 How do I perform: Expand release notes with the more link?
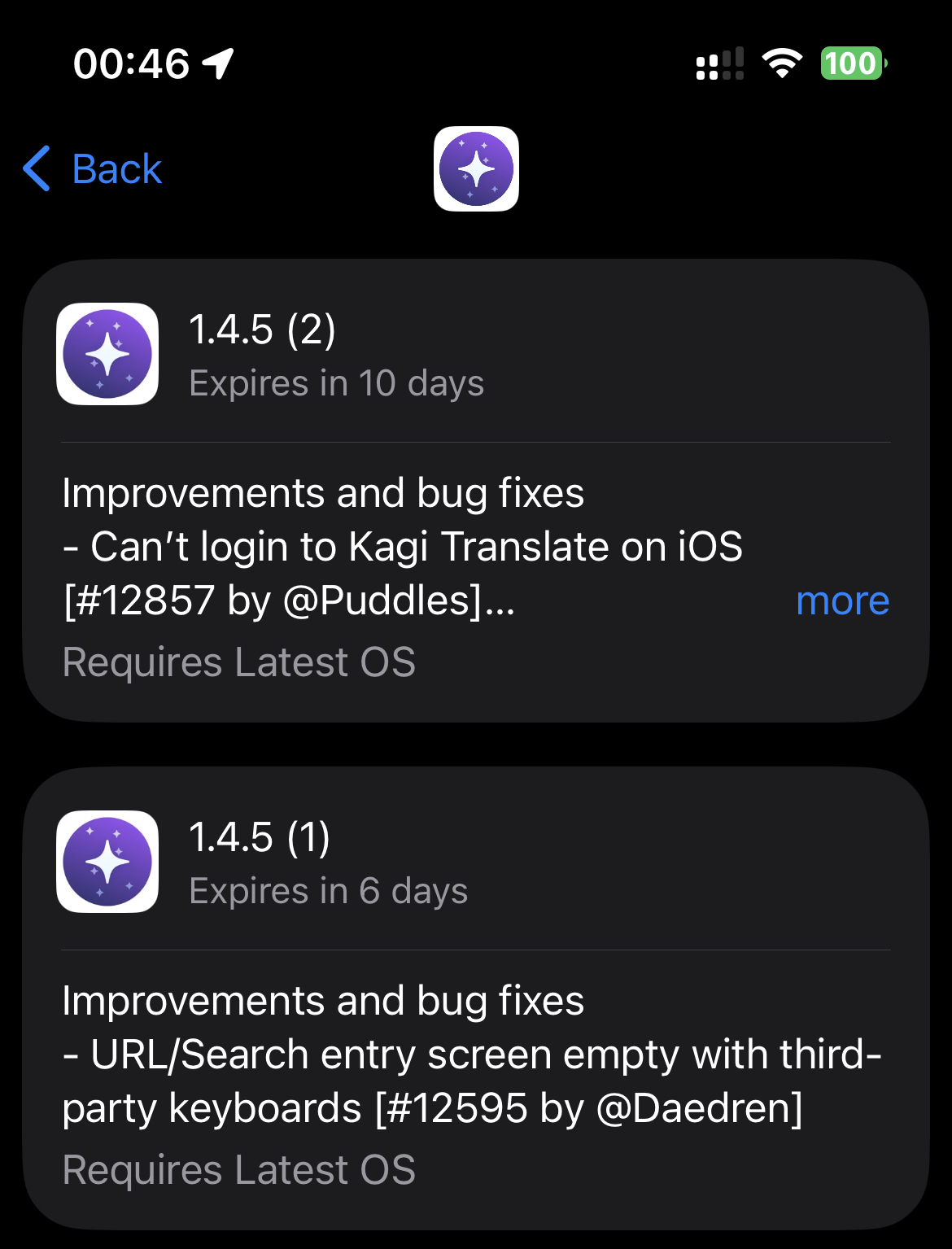842,601
